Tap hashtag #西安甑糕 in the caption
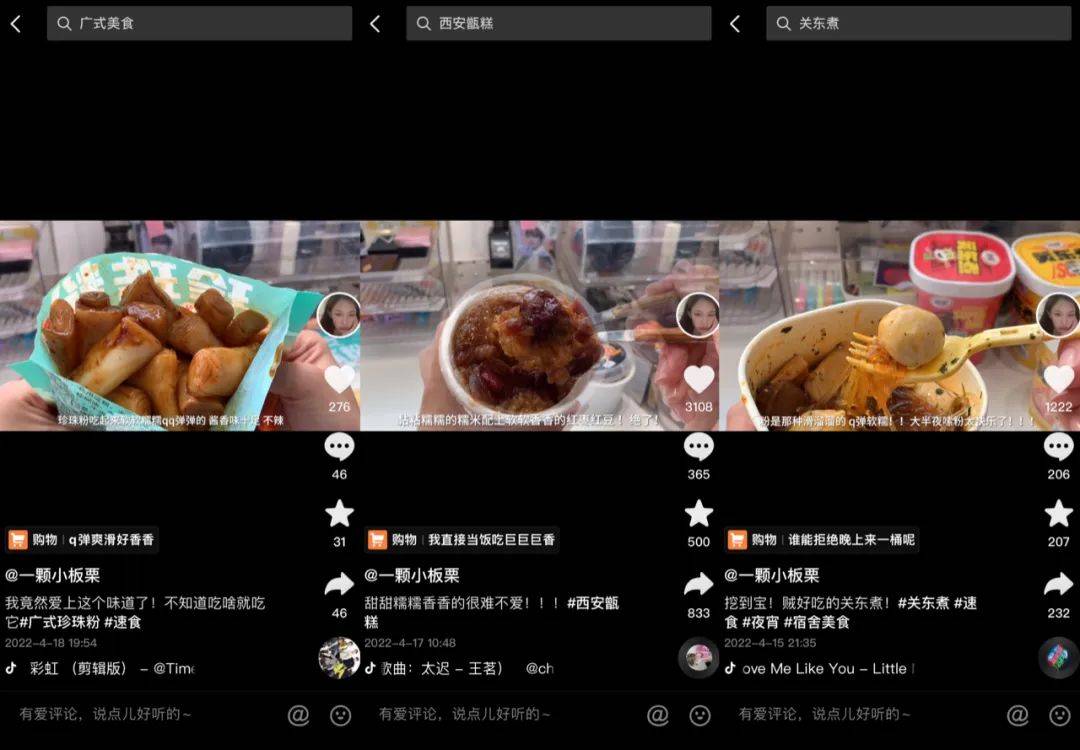Image resolution: width=1080 pixels, height=750 pixels. pyautogui.click(x=594, y=603)
